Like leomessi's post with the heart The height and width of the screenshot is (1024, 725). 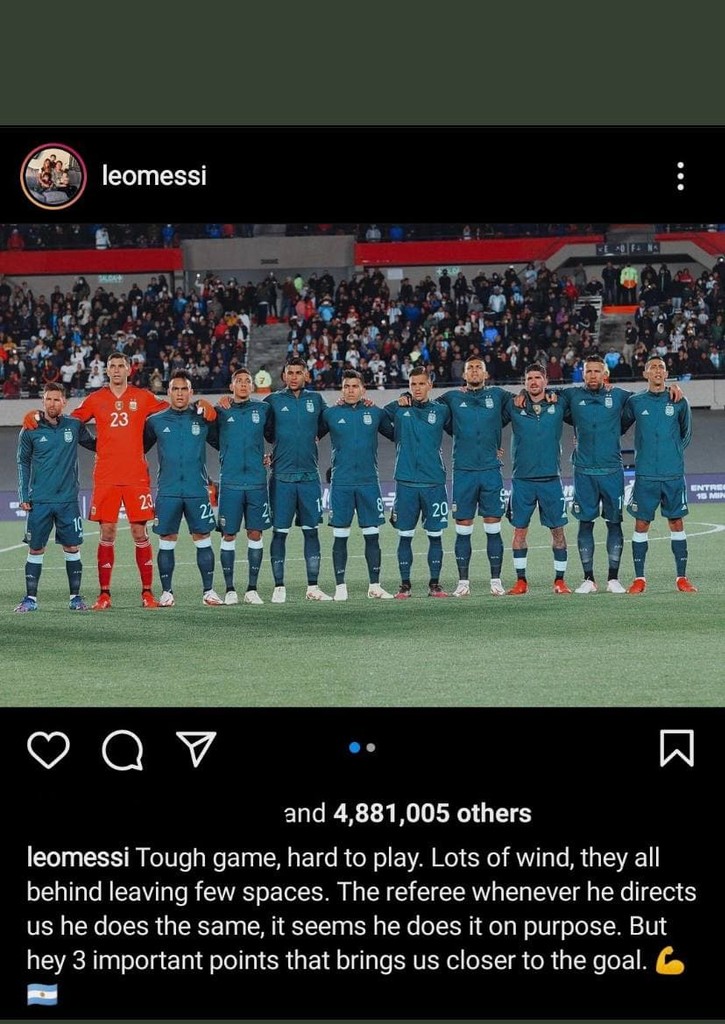coord(48,749)
